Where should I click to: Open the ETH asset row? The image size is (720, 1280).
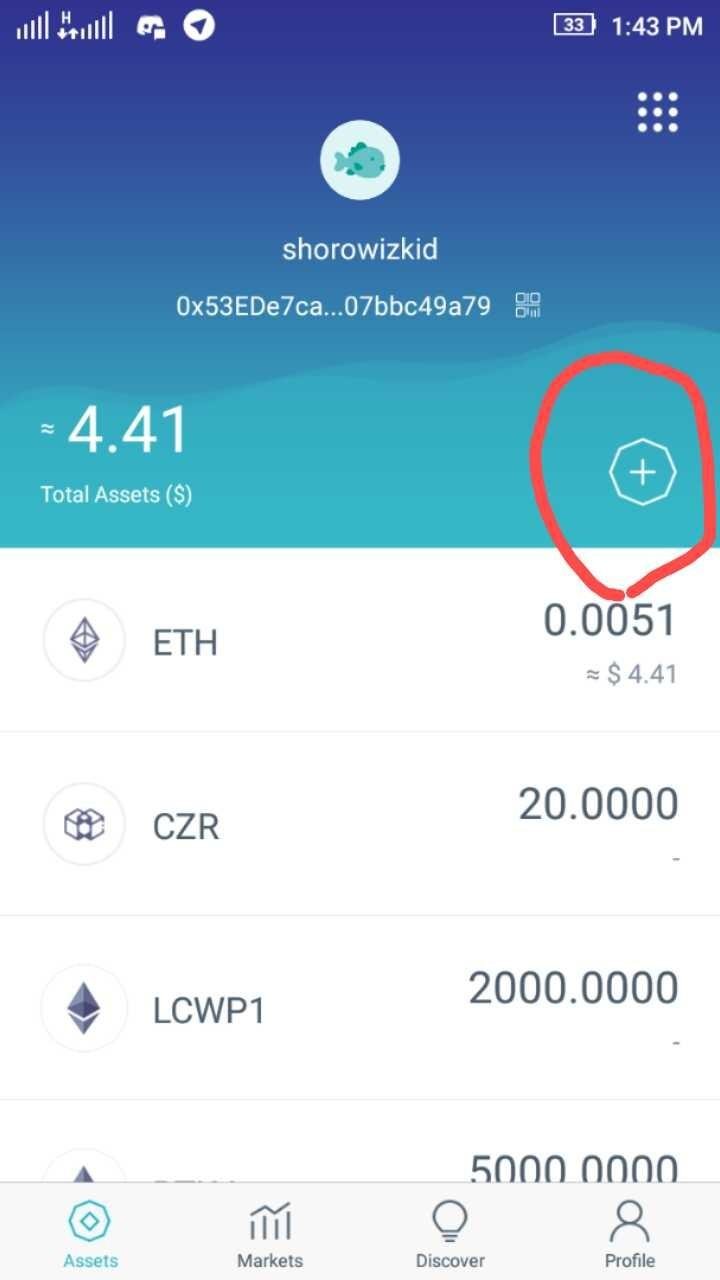tap(360, 640)
